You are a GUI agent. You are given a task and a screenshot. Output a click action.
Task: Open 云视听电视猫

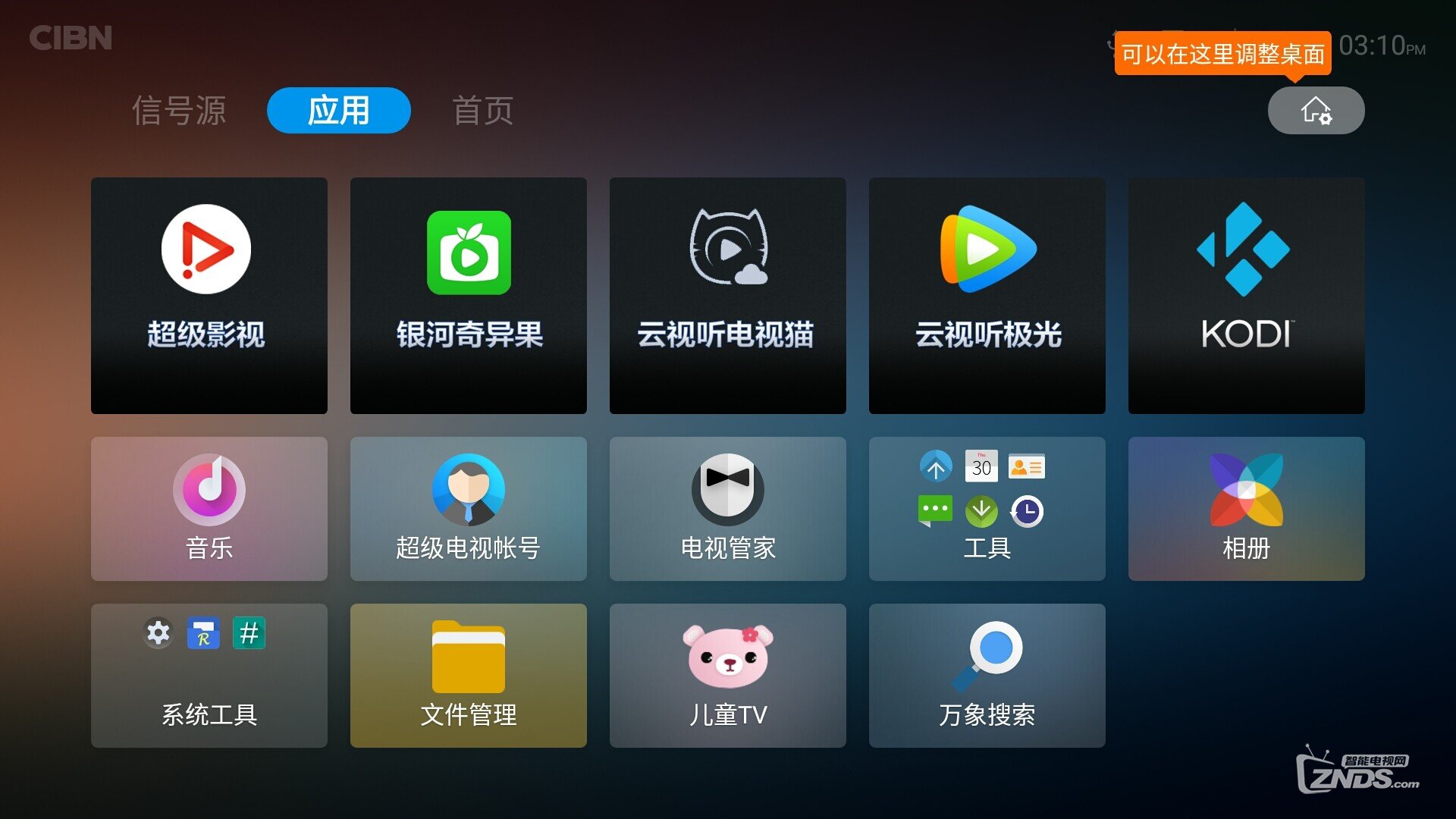coord(728,296)
